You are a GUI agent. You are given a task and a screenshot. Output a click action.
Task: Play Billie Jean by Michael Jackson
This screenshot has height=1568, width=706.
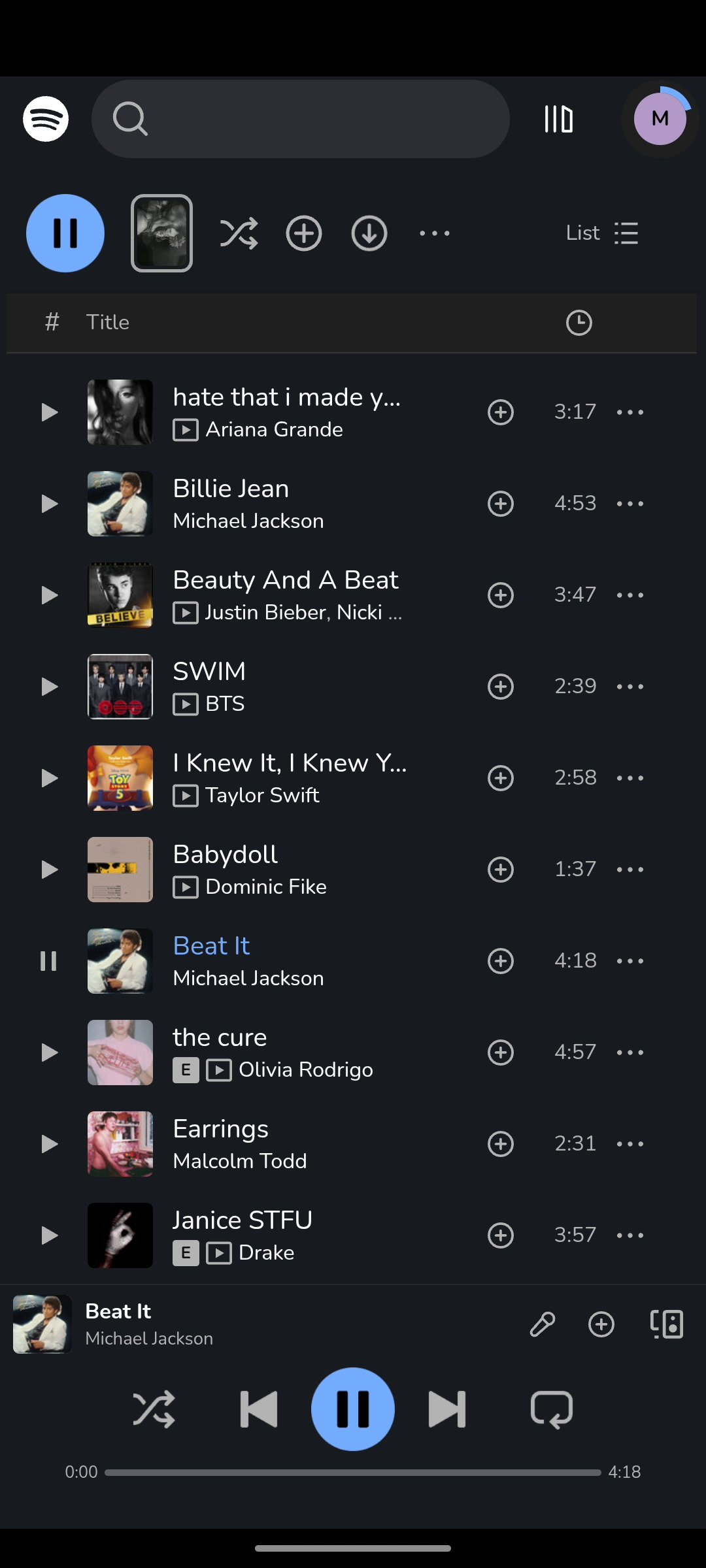pos(49,504)
